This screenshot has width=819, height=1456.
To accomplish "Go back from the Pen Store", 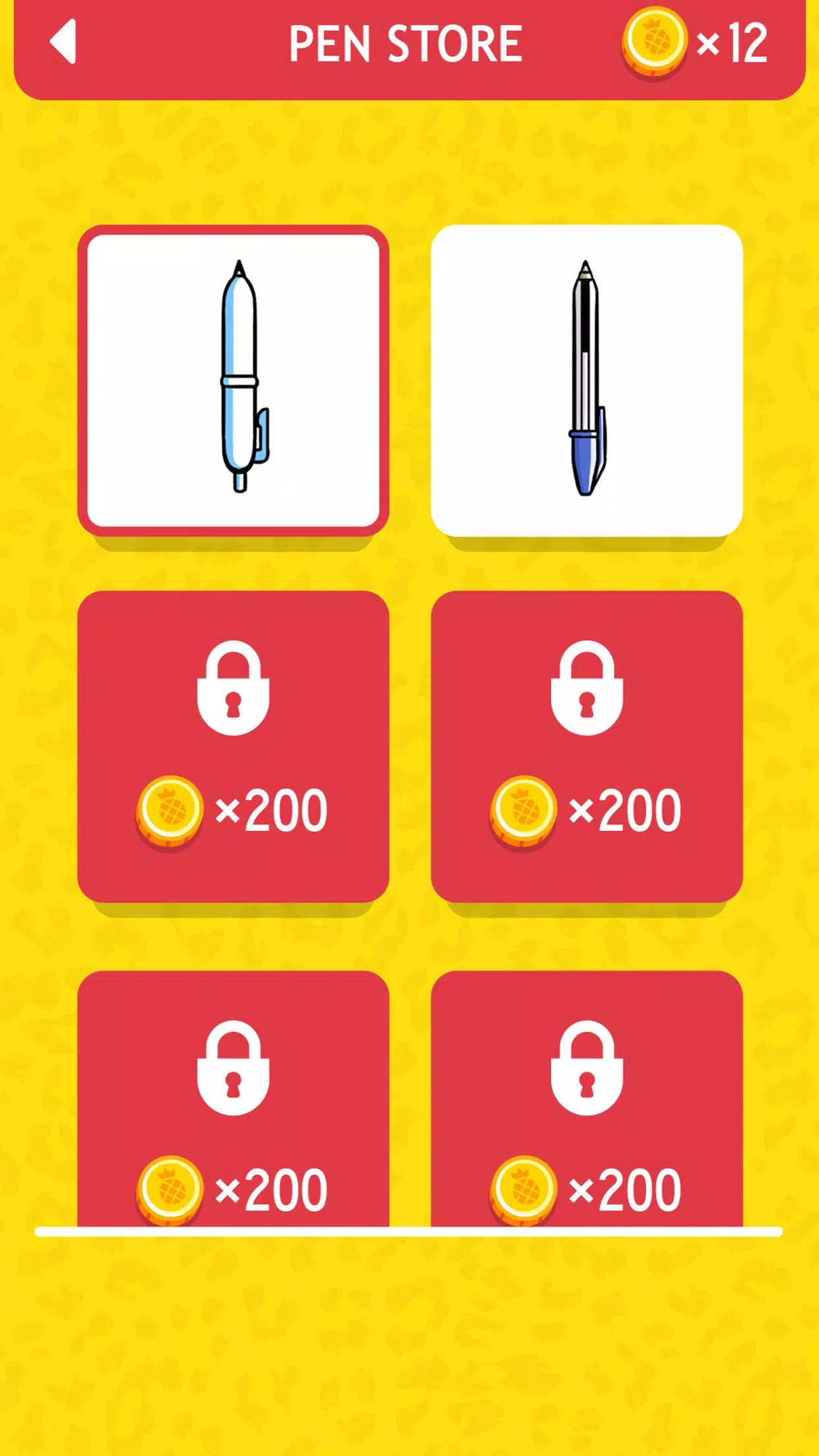I will coord(64,42).
